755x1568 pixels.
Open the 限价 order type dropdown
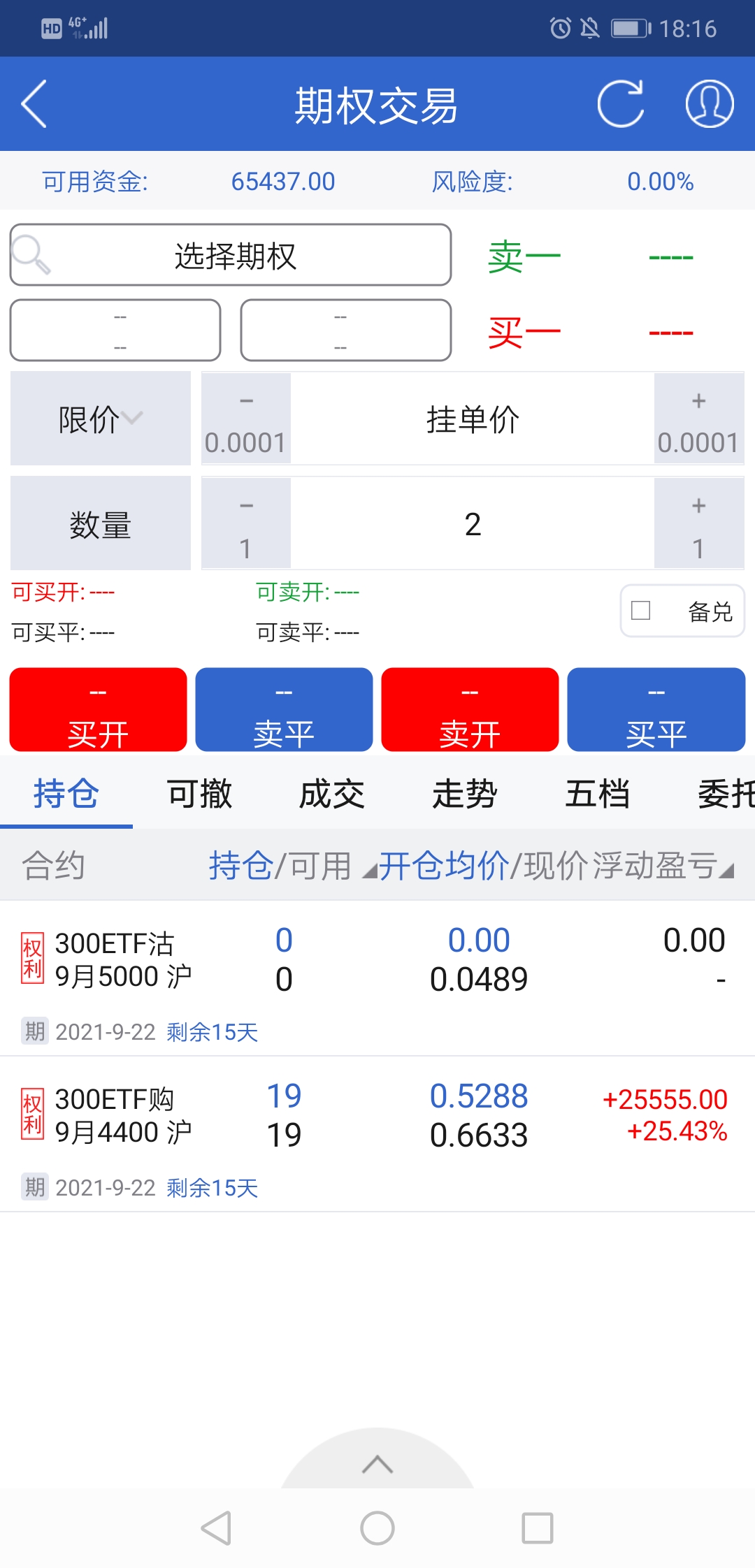tap(101, 419)
